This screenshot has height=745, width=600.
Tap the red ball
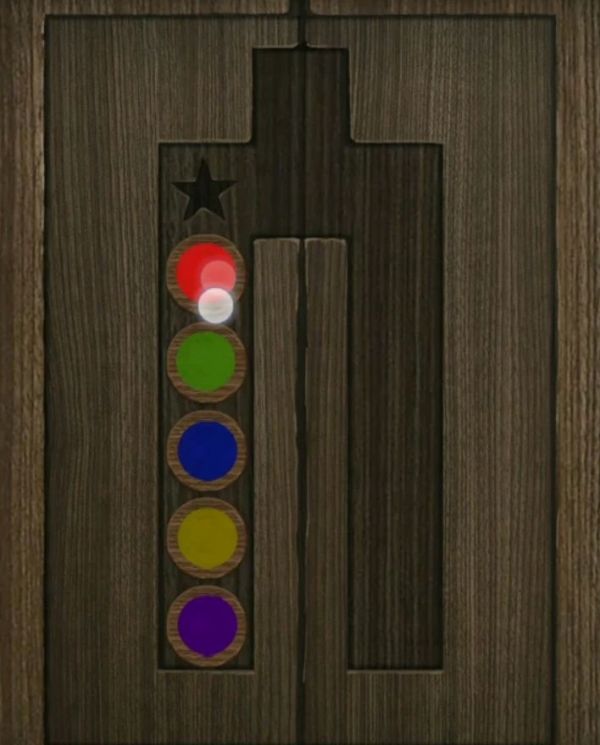[x=204, y=272]
